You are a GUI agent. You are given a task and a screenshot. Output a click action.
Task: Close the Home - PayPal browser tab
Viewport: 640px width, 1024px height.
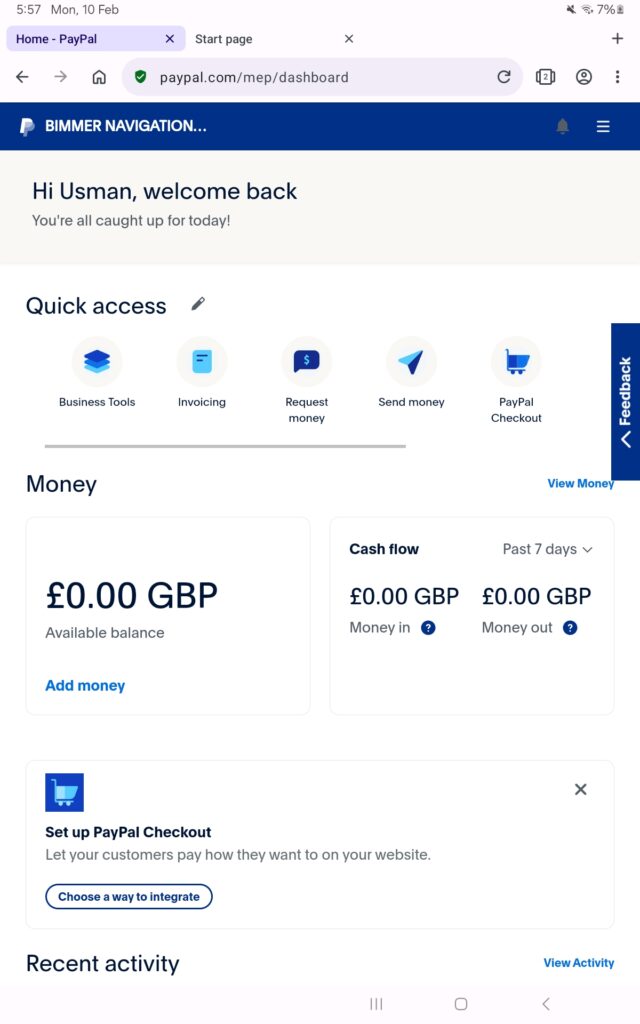pyautogui.click(x=169, y=39)
